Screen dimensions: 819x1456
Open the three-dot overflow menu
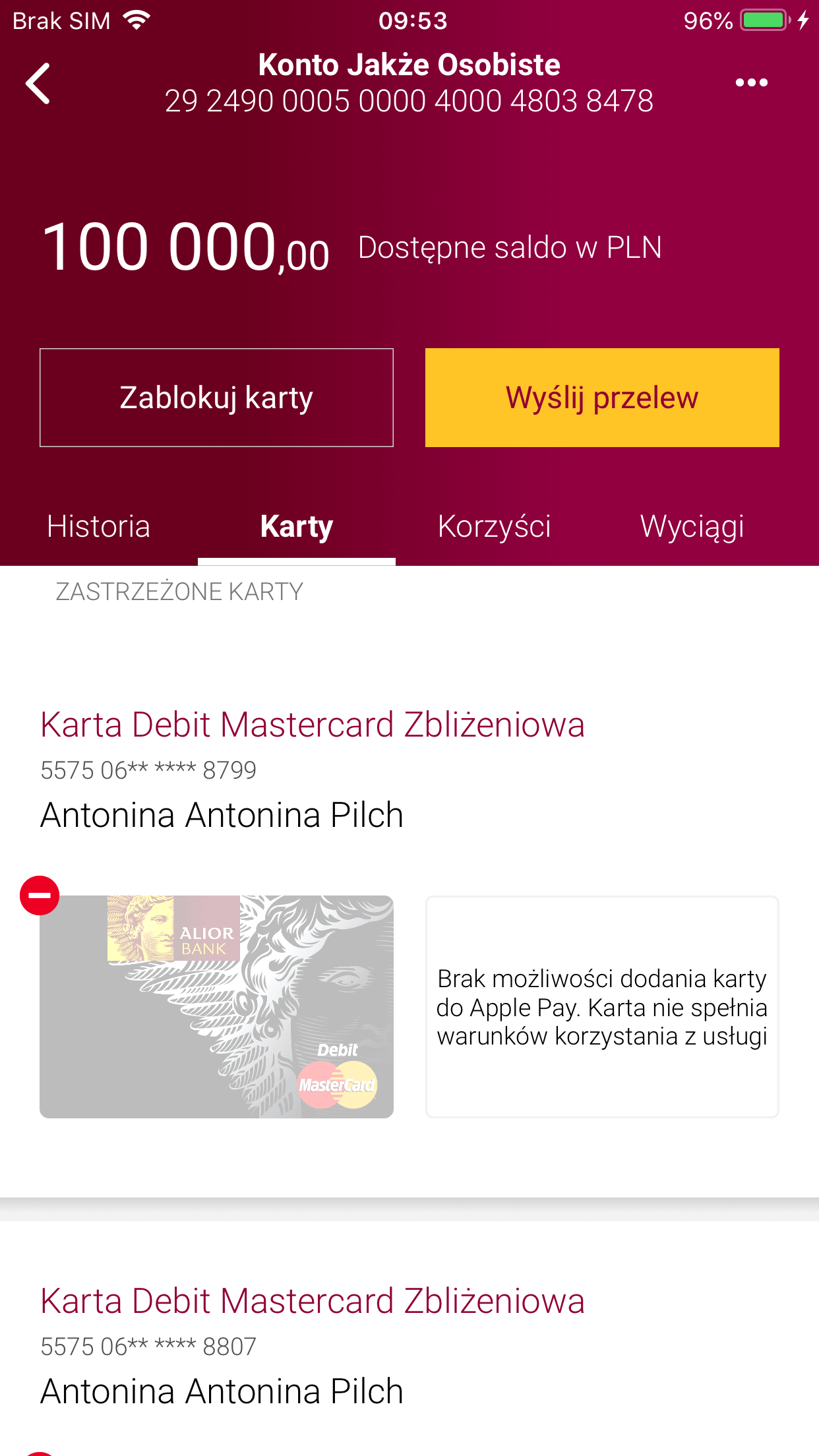point(751,82)
